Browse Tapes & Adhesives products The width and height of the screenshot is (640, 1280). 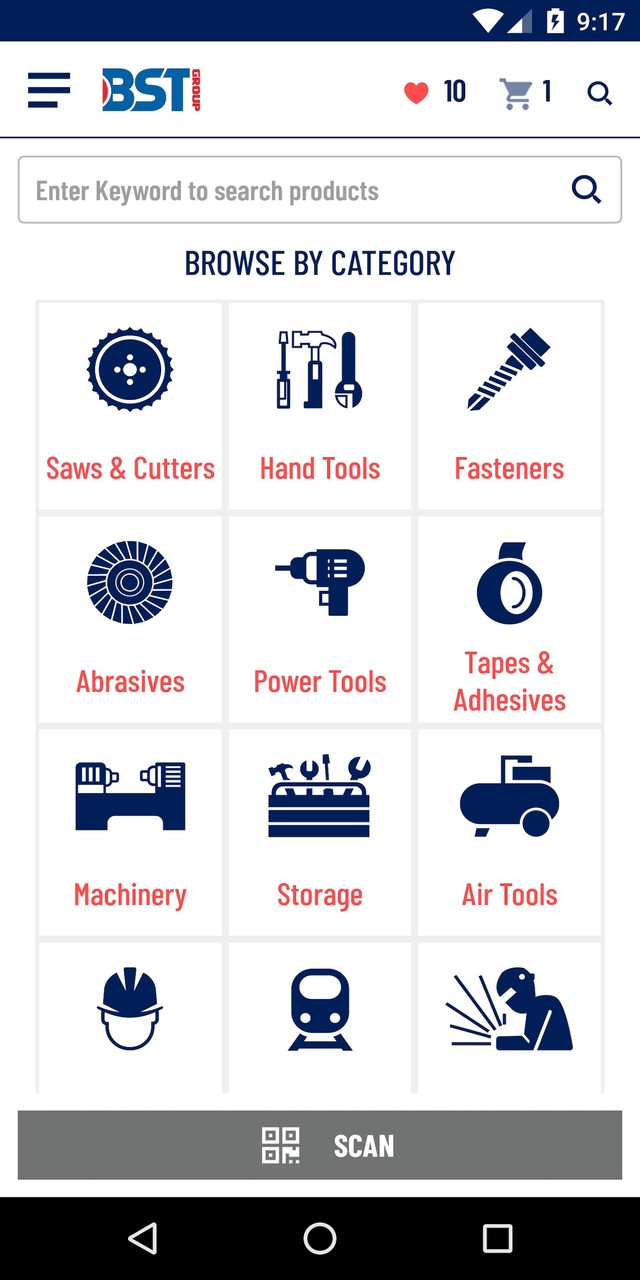coord(509,619)
